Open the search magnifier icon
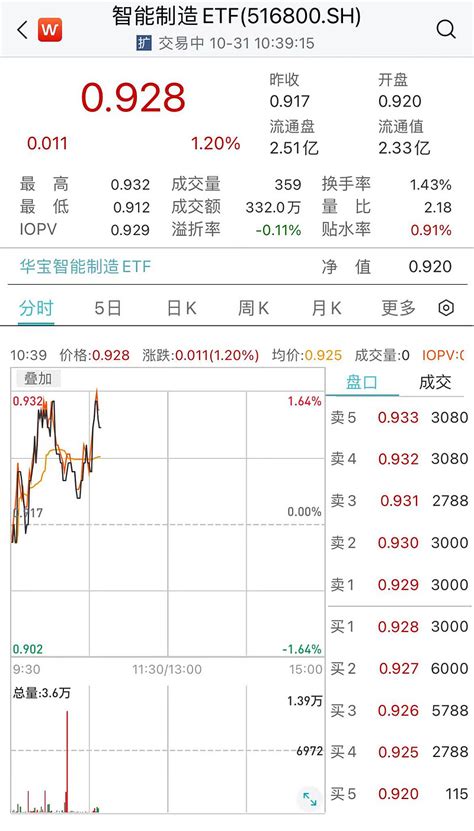 point(446,29)
